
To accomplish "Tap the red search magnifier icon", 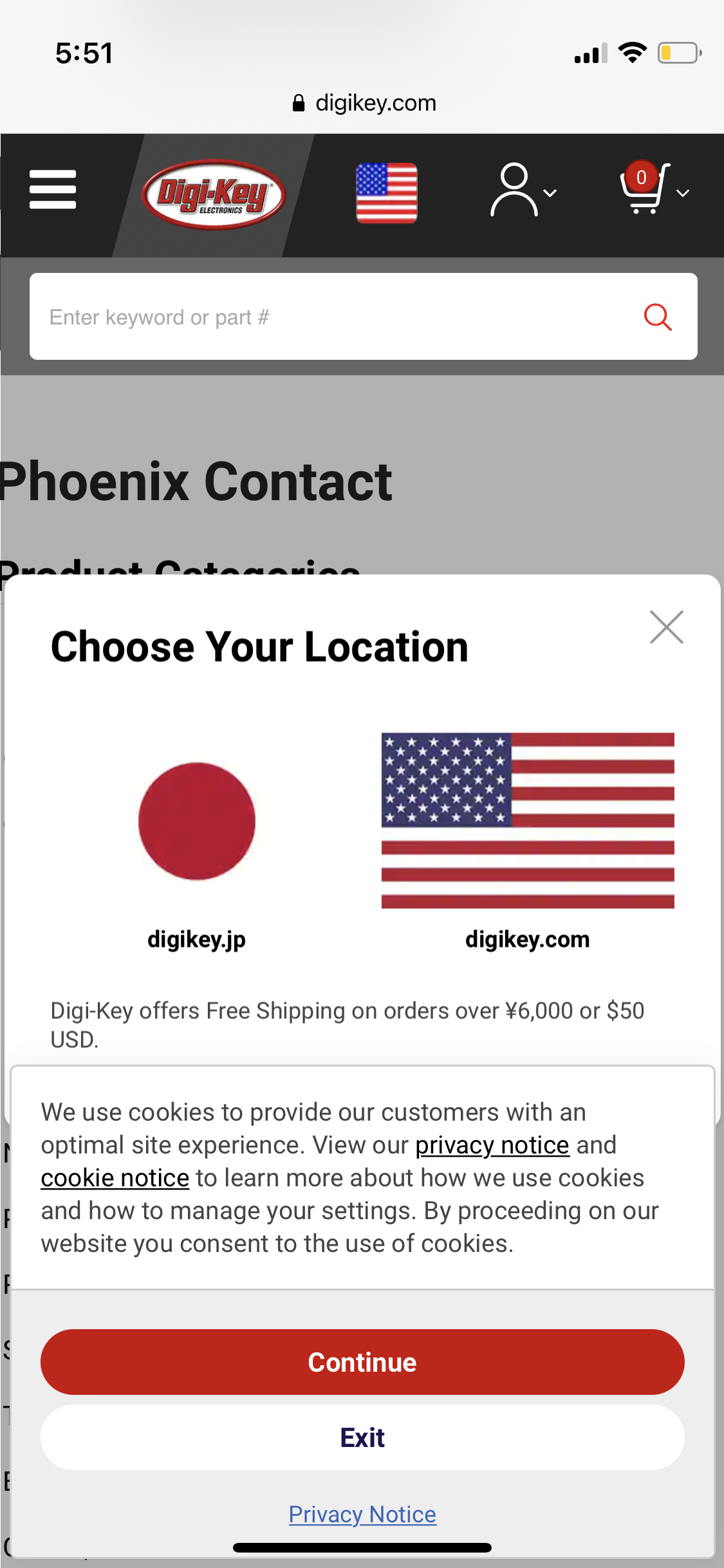I will pos(658,317).
